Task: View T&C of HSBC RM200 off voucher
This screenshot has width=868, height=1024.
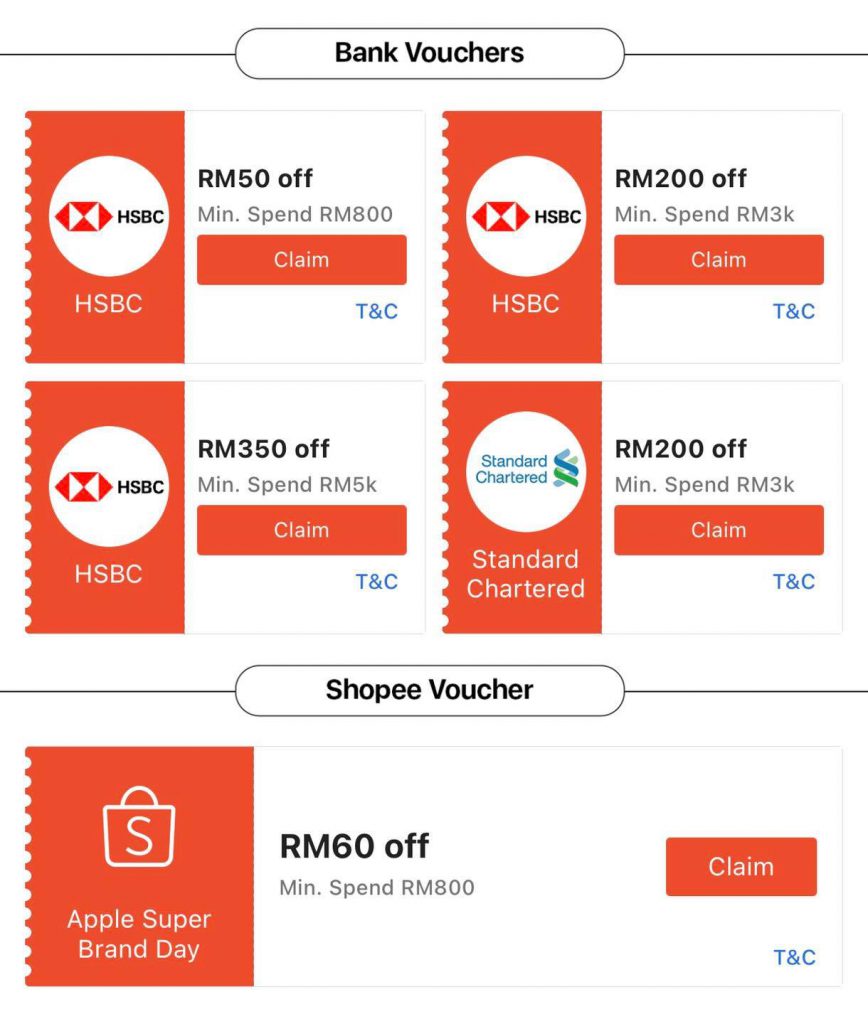Action: pos(794,311)
